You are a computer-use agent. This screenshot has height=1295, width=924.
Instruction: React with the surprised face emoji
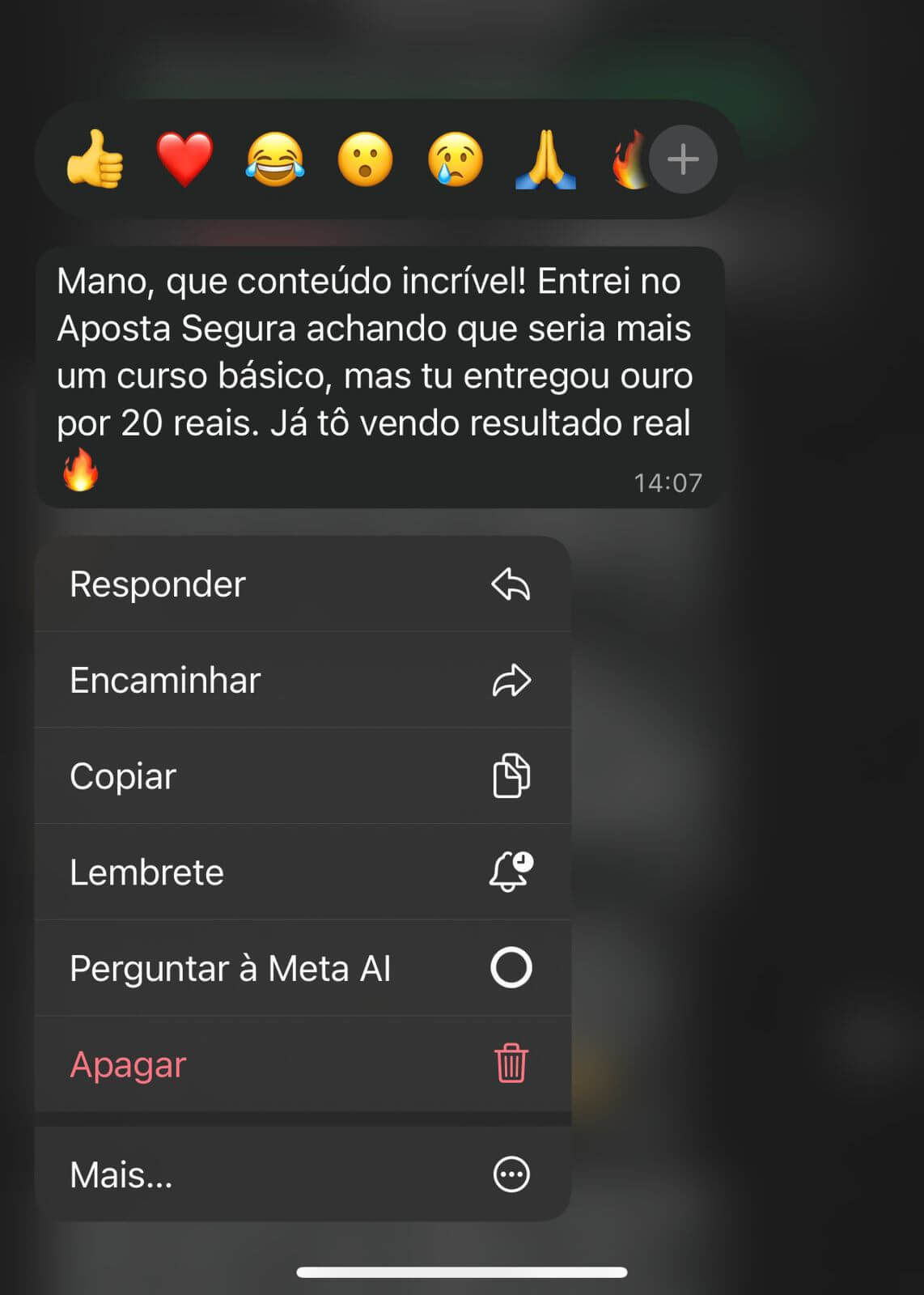(365, 159)
